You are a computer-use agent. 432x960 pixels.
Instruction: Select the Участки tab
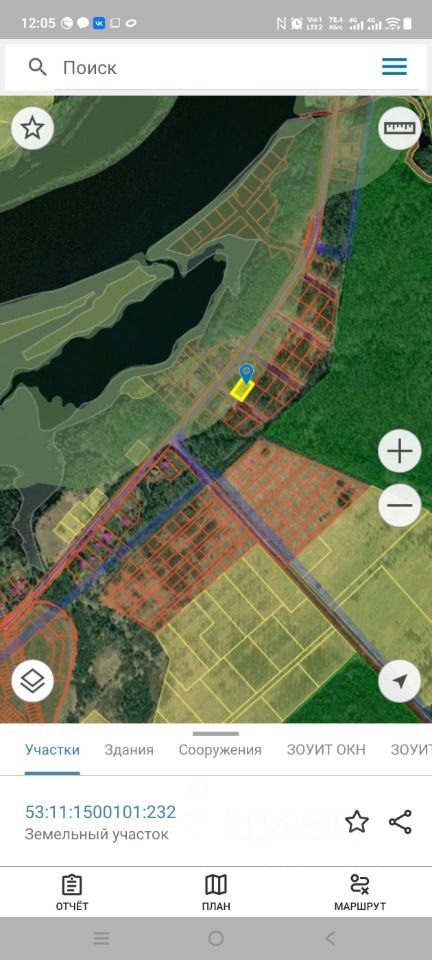pos(53,750)
